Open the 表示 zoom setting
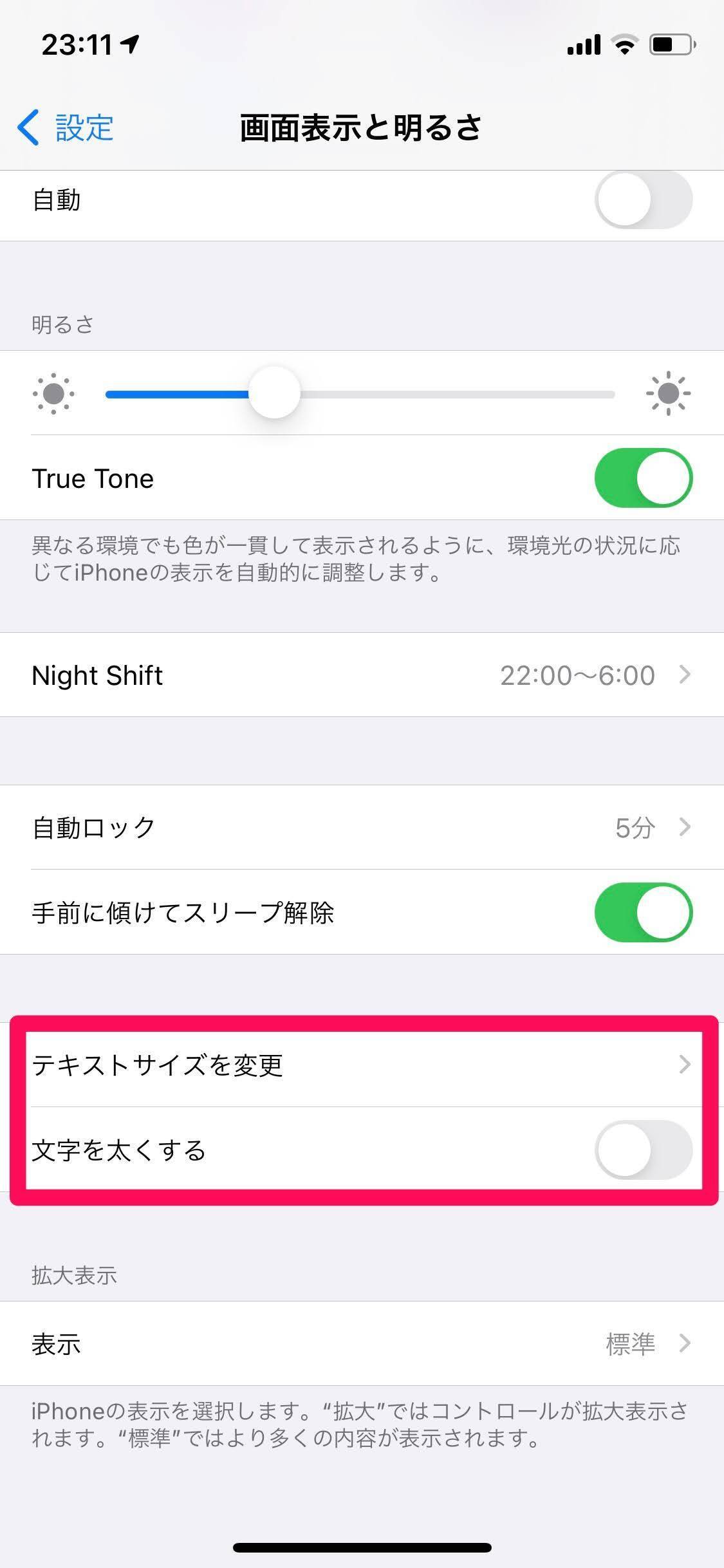This screenshot has height=1568, width=724. click(360, 1343)
